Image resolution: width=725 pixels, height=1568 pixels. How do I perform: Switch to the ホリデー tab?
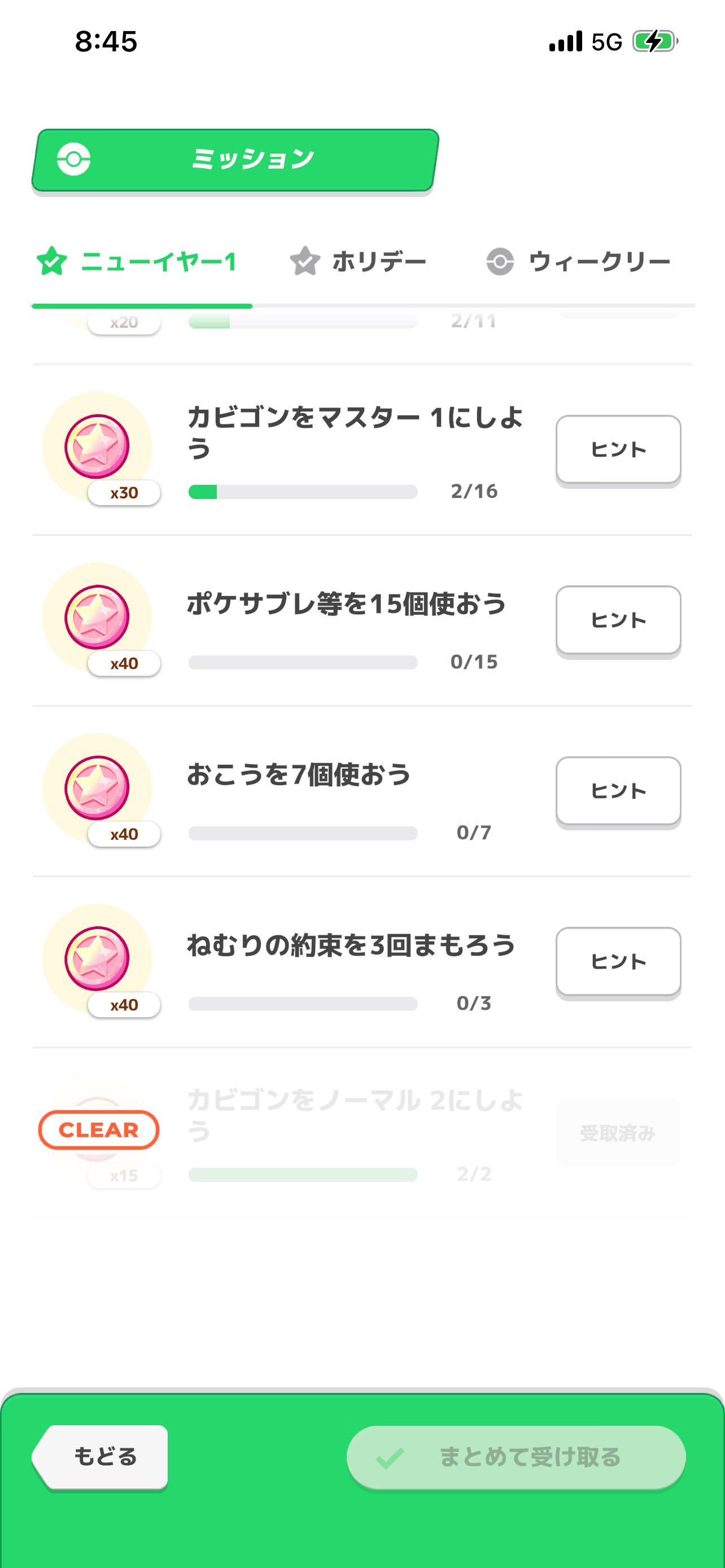[x=359, y=262]
